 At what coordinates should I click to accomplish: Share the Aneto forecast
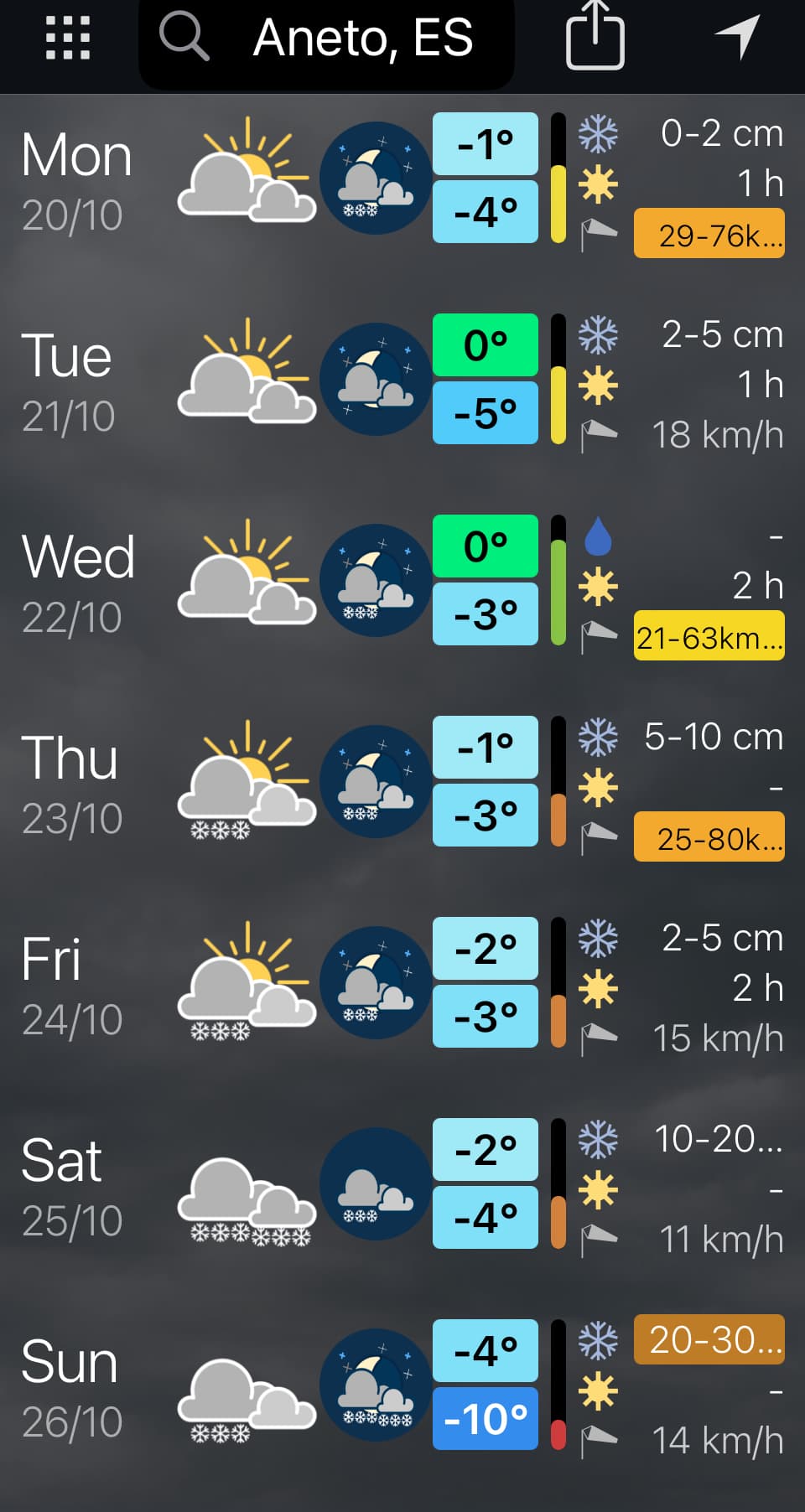click(595, 37)
